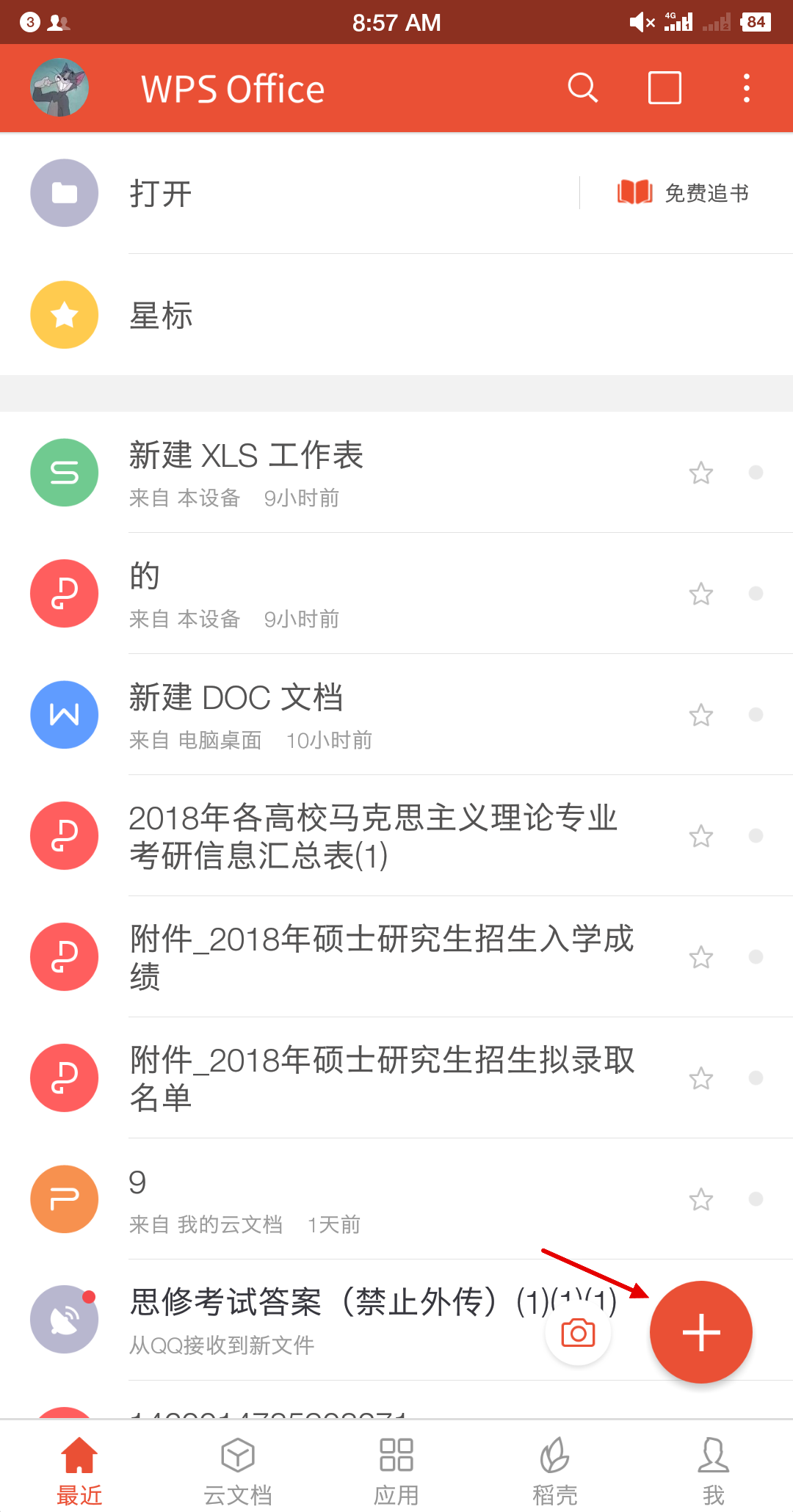793x1512 pixels.
Task: Star the file 新建 DOC 文档
Action: (x=701, y=715)
